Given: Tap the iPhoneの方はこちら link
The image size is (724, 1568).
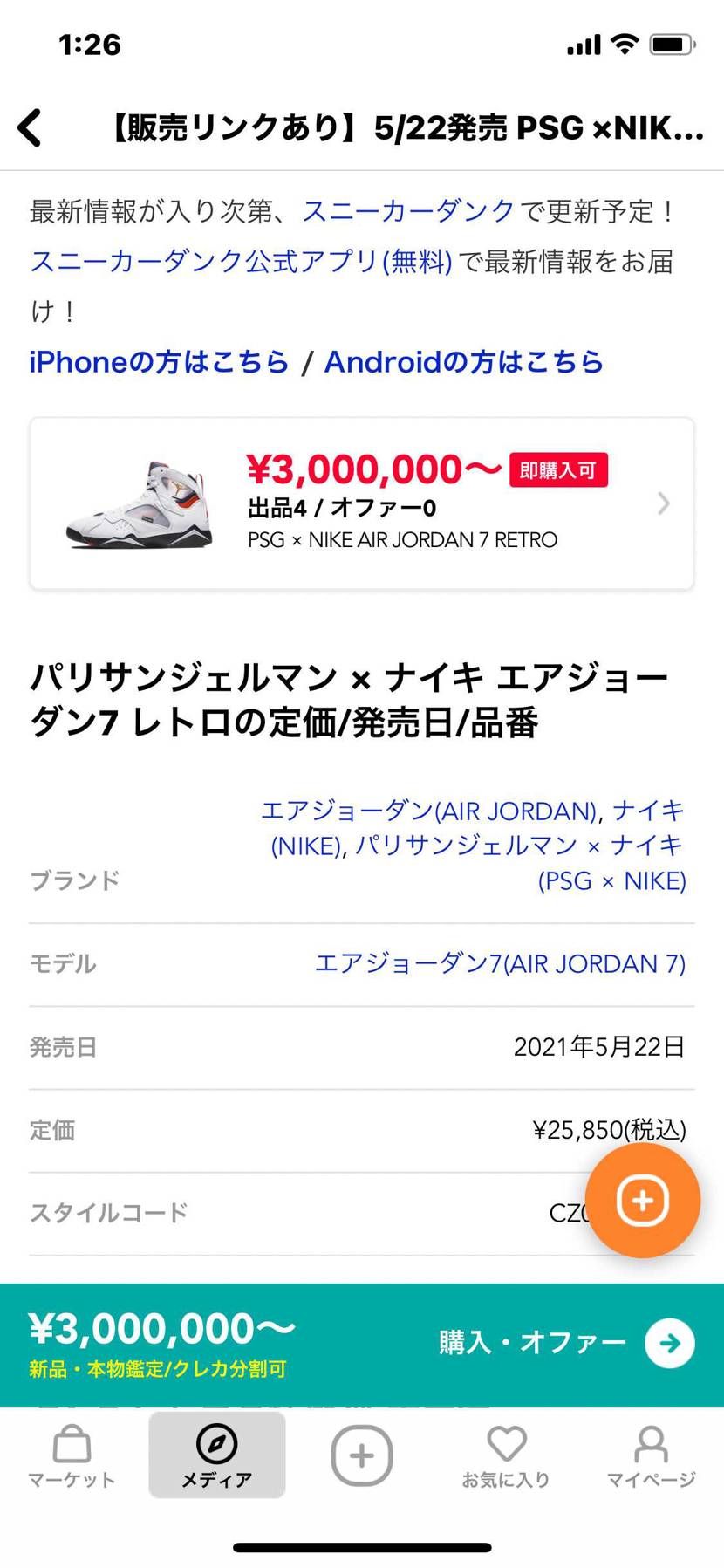Looking at the screenshot, I should tap(159, 362).
